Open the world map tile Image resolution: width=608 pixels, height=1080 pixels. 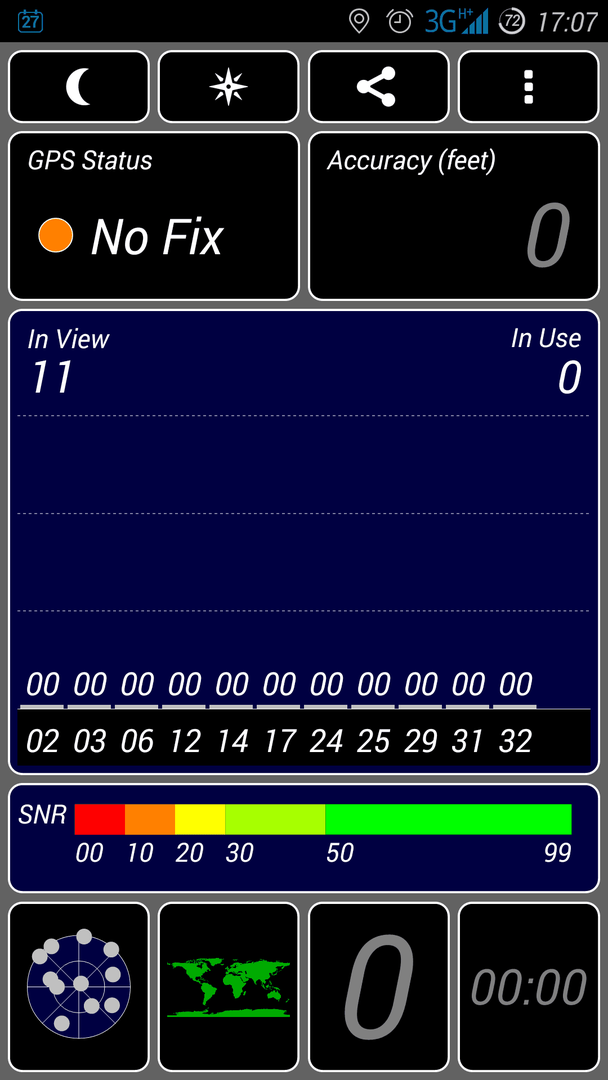point(229,986)
